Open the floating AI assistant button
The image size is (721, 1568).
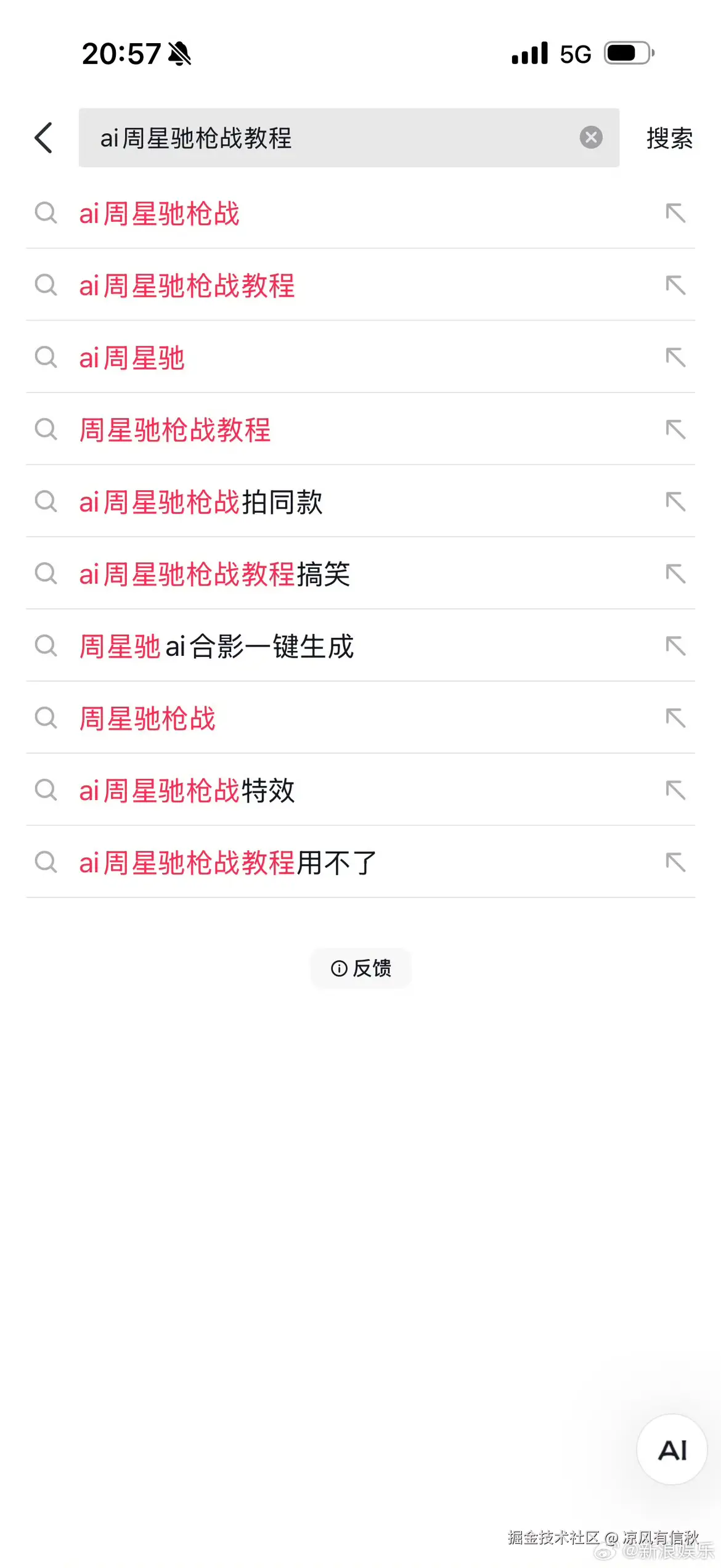(x=671, y=1450)
